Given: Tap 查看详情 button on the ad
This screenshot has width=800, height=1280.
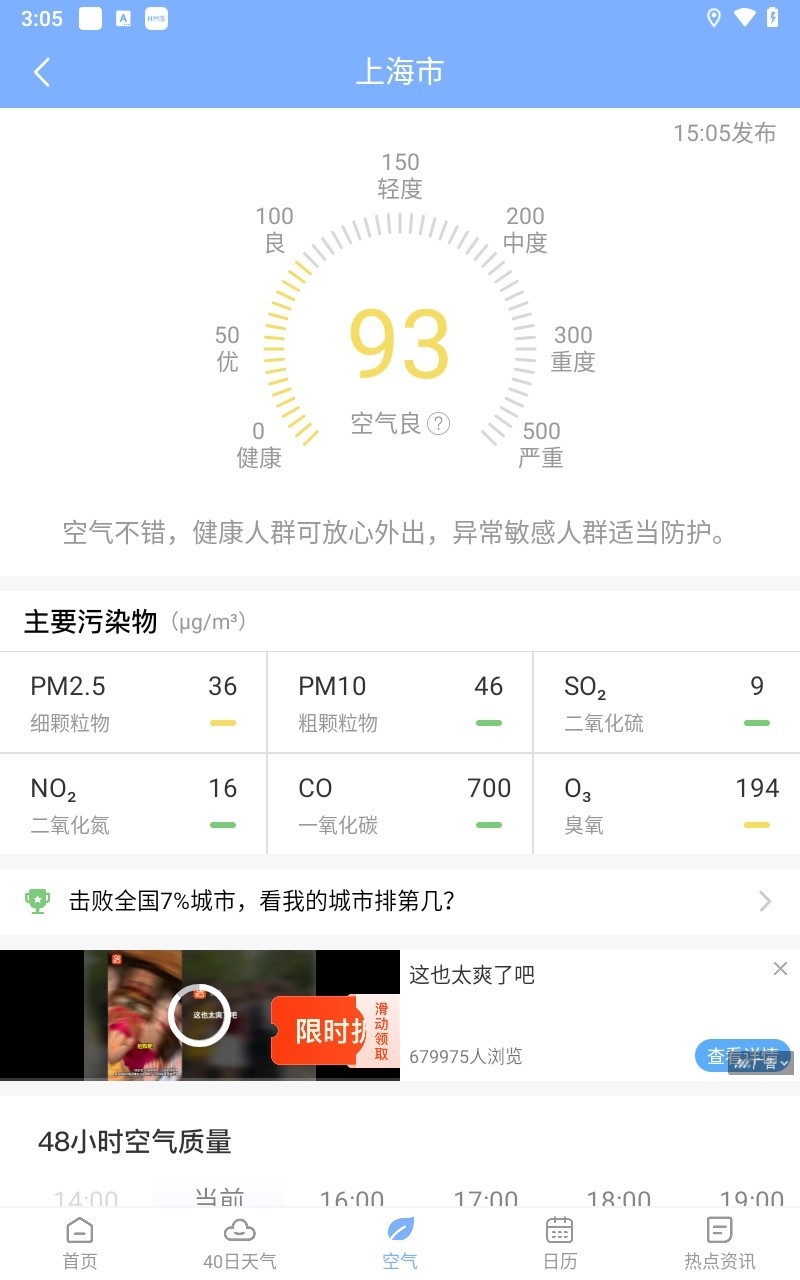Looking at the screenshot, I should pos(740,1055).
